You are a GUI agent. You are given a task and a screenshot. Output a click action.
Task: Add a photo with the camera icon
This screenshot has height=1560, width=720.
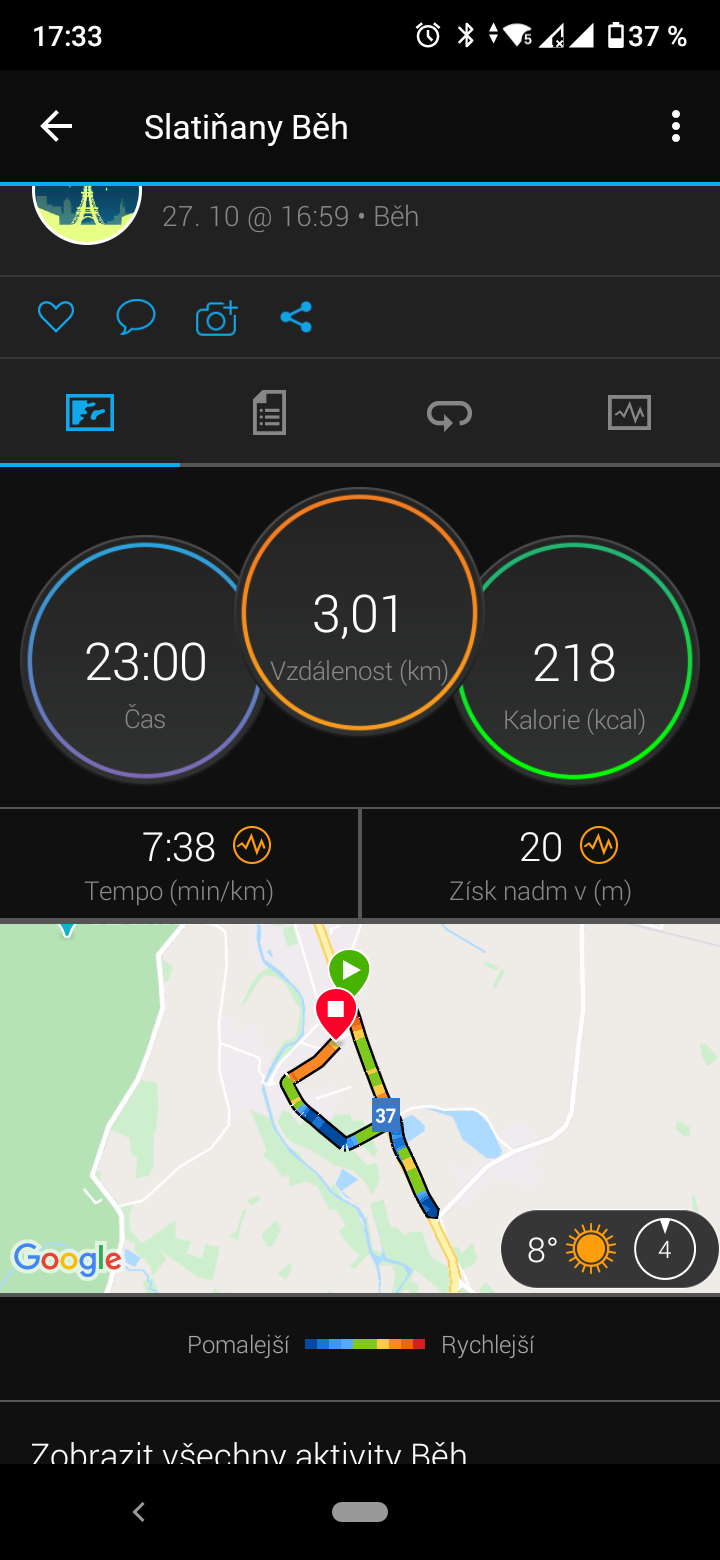[216, 318]
